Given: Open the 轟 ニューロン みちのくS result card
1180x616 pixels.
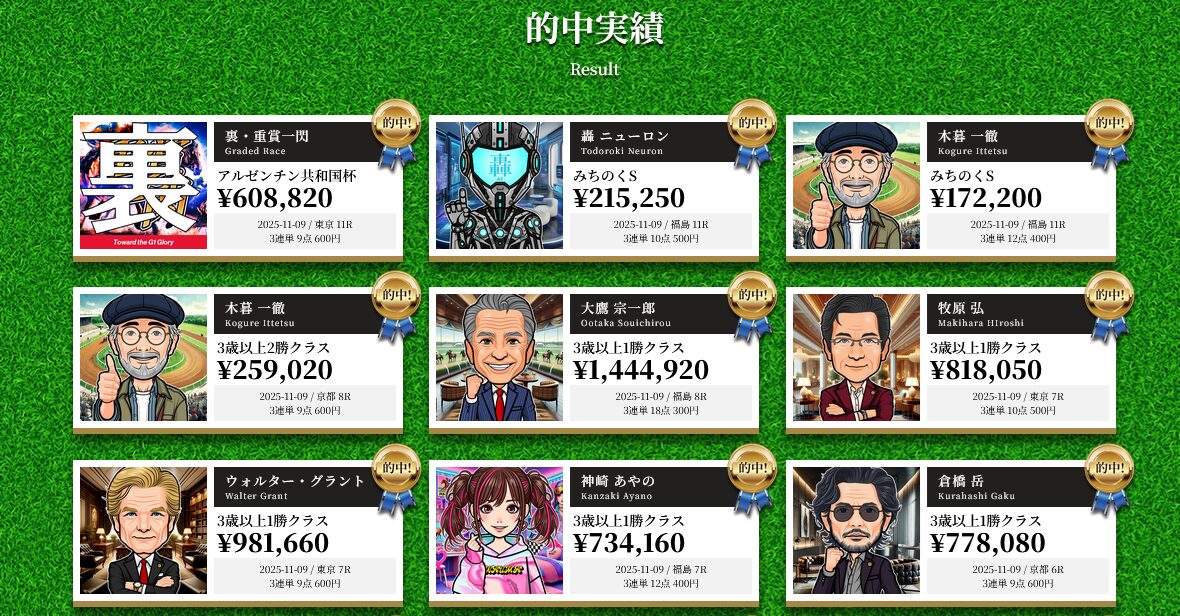Looking at the screenshot, I should point(594,187).
